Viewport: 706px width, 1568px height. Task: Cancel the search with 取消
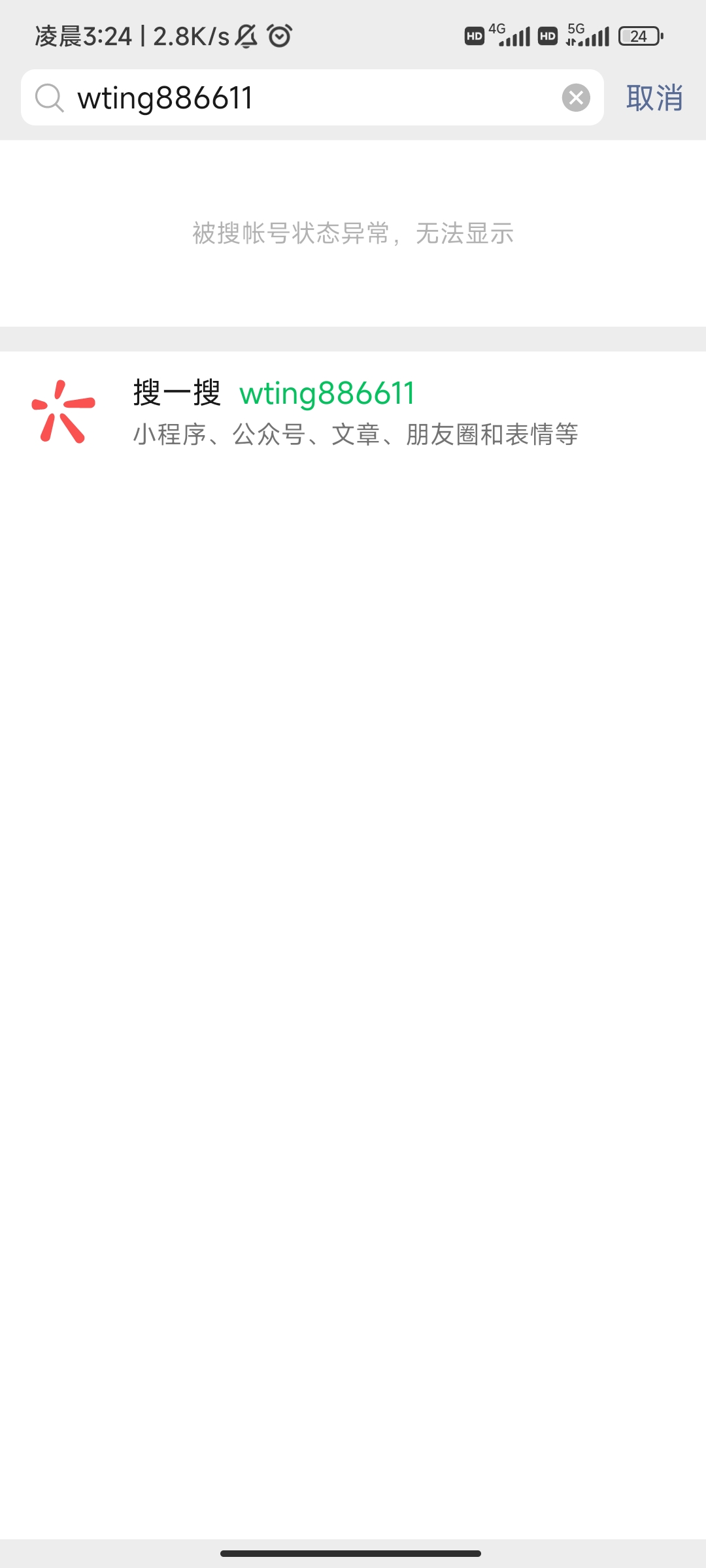point(654,98)
